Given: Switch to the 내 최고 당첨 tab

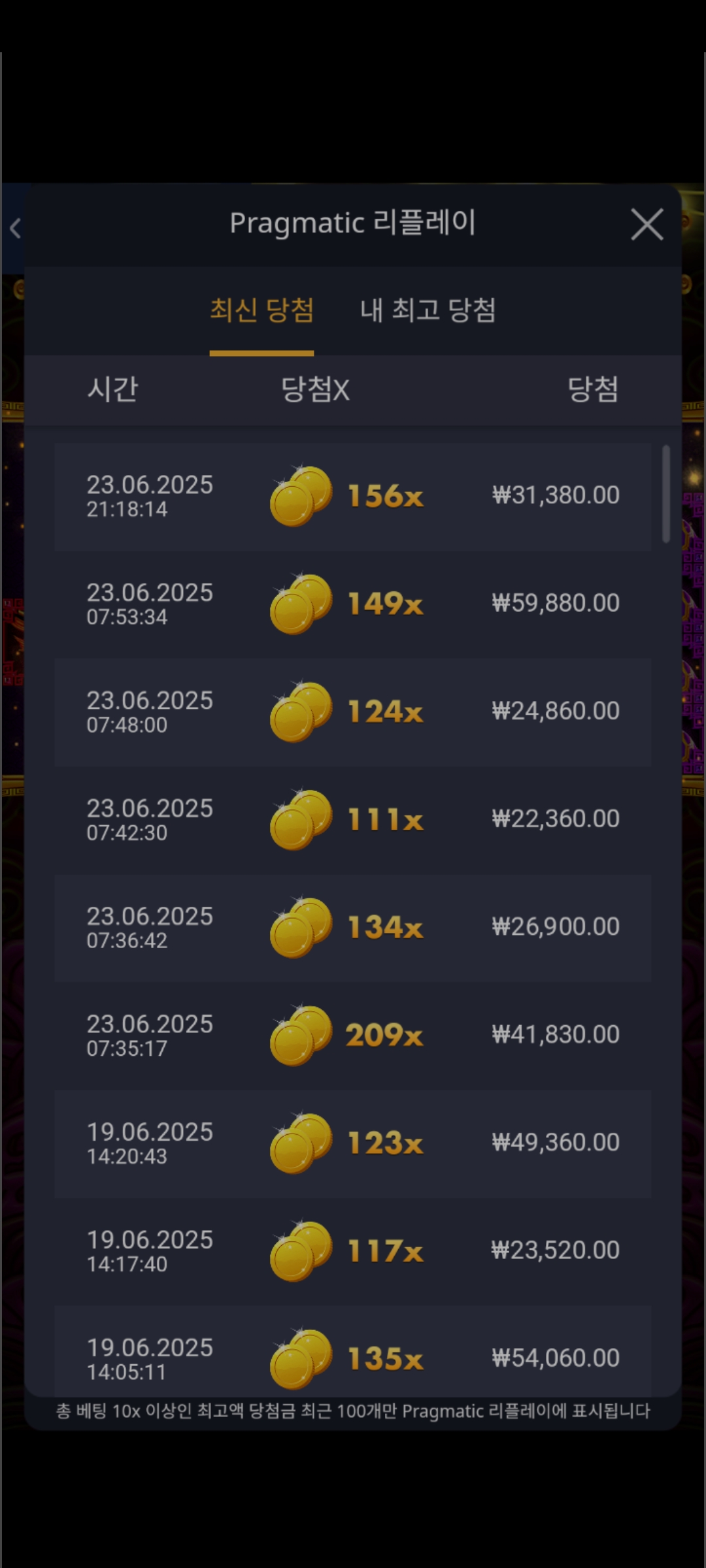Looking at the screenshot, I should [x=428, y=310].
